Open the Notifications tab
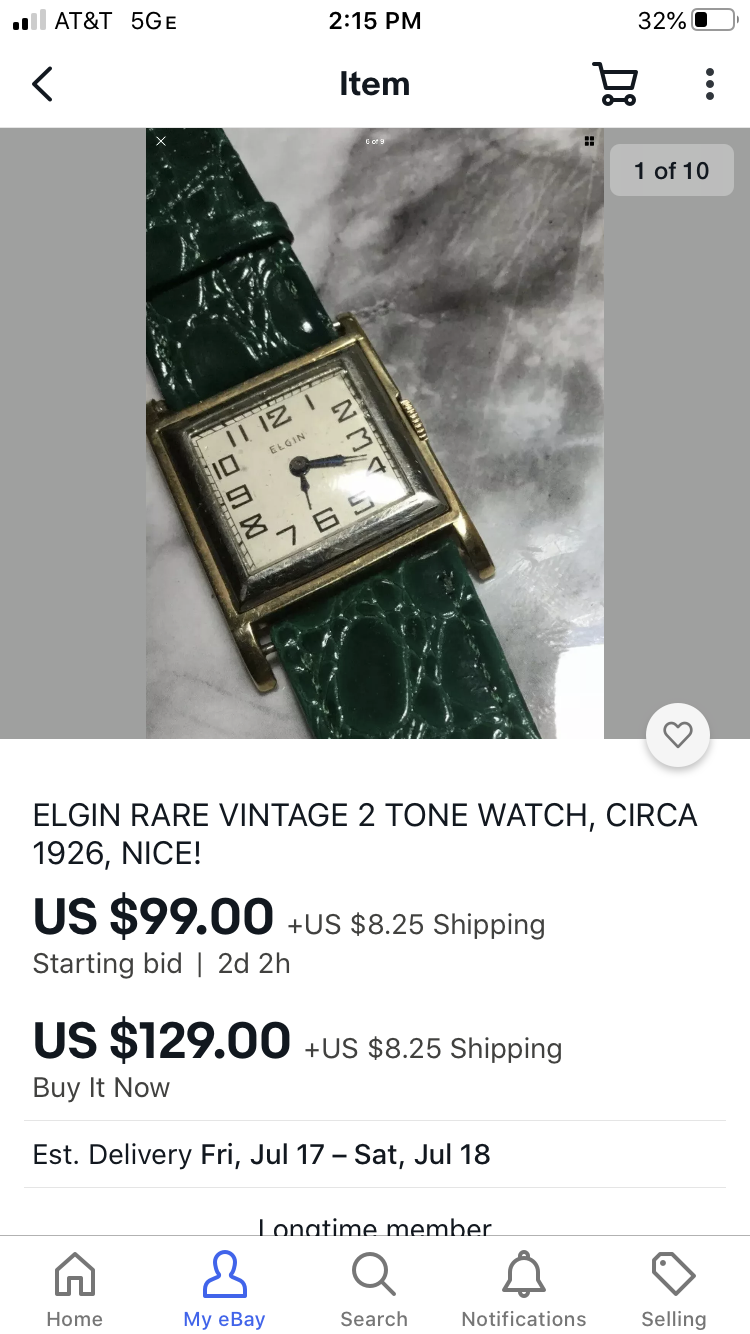Image resolution: width=750 pixels, height=1334 pixels. [x=523, y=1290]
